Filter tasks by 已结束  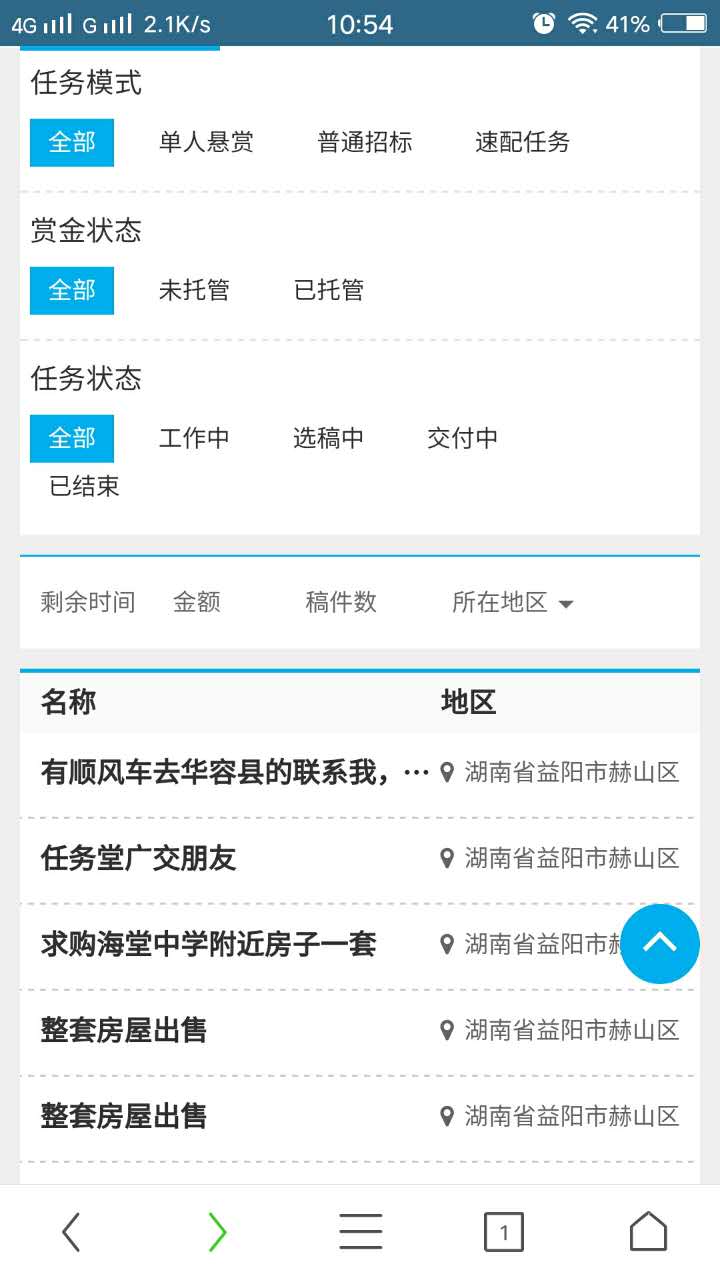(x=85, y=486)
